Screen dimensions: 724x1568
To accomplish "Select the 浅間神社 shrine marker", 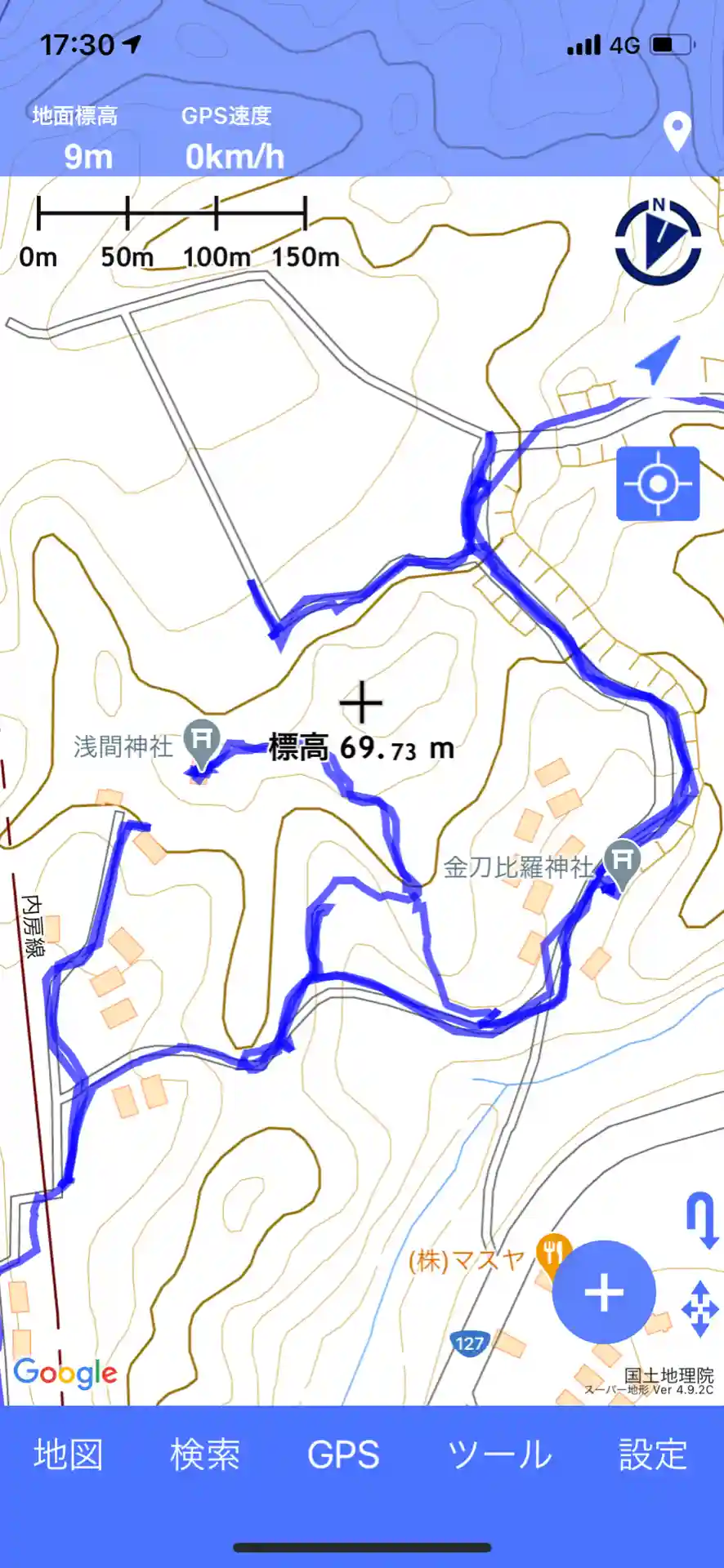I will (201, 742).
